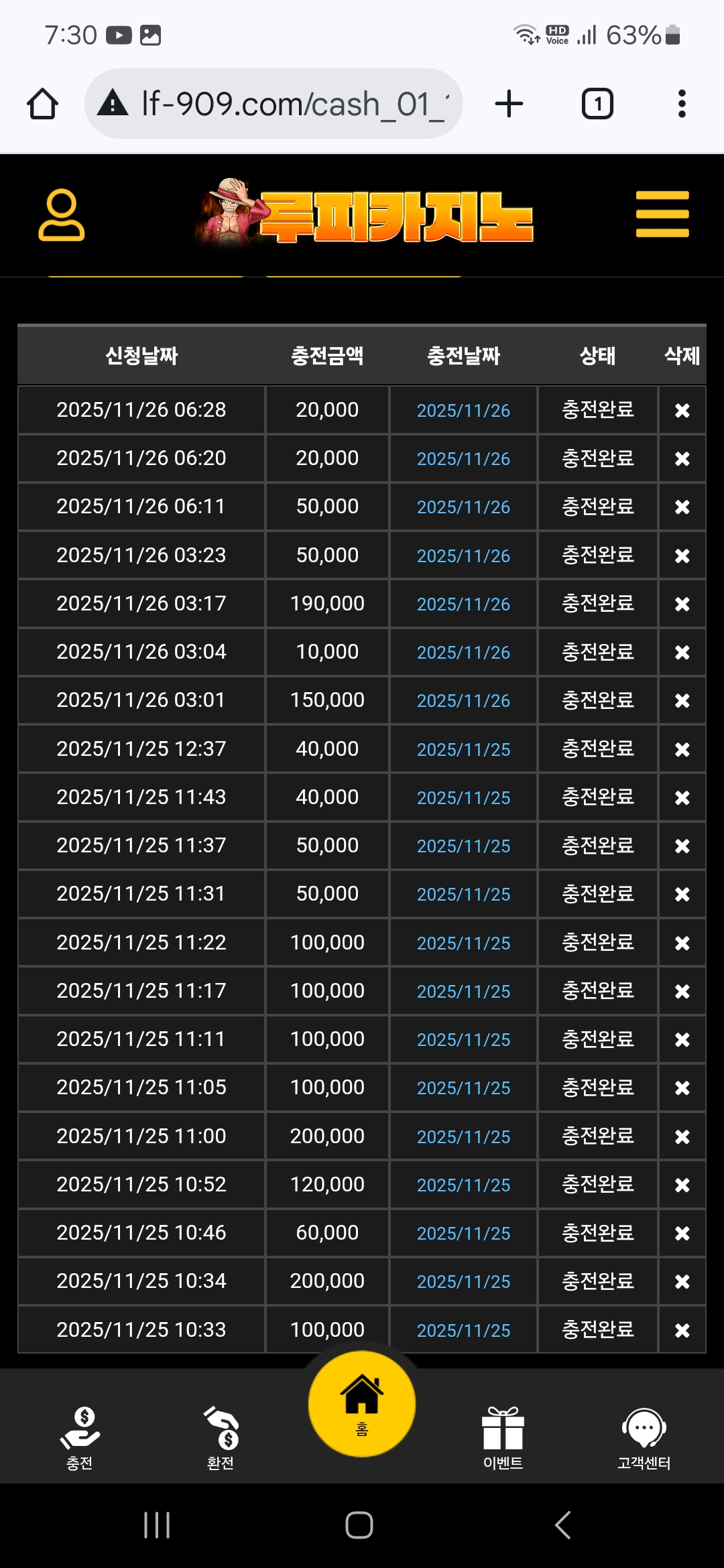Click the 충전완료 status of the first row

tap(596, 410)
